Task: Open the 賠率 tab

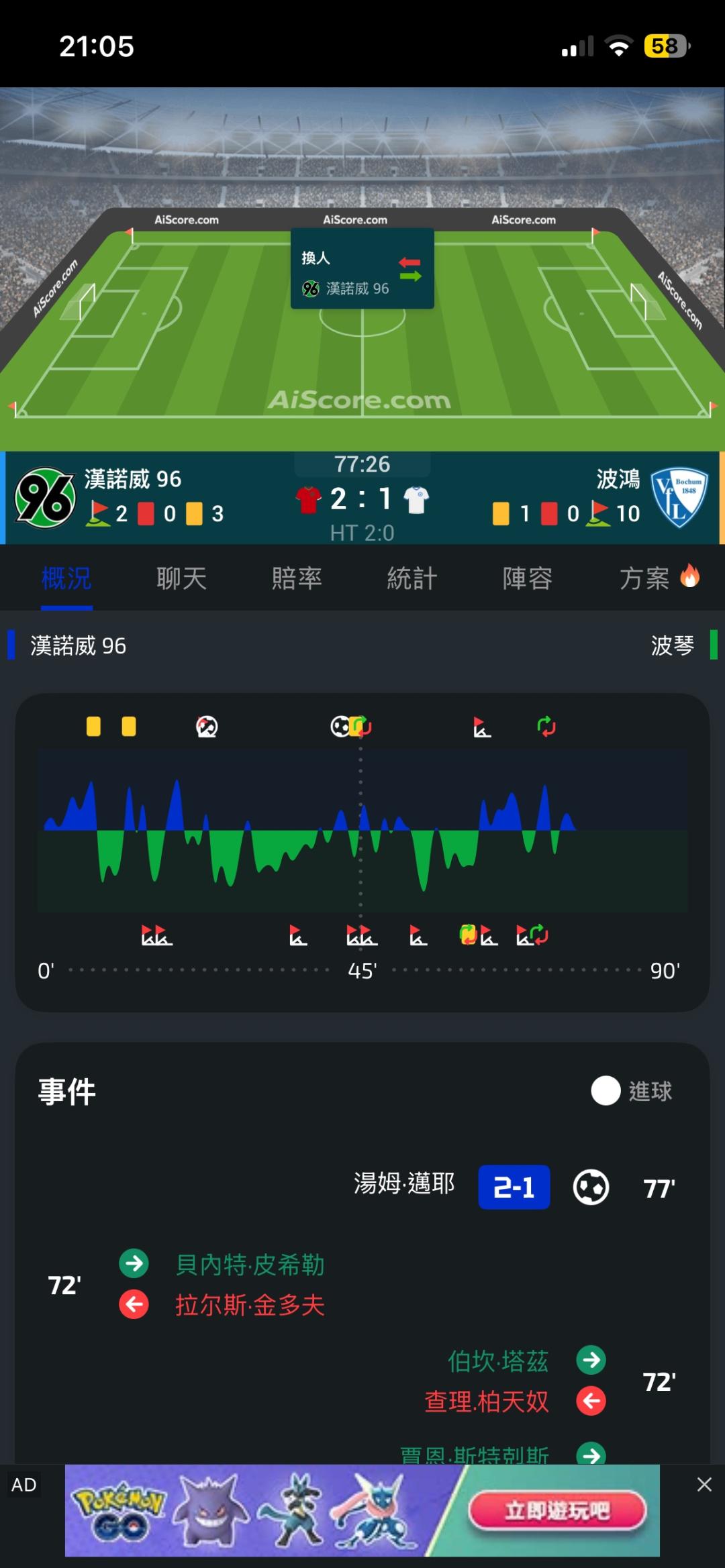Action: click(x=297, y=578)
